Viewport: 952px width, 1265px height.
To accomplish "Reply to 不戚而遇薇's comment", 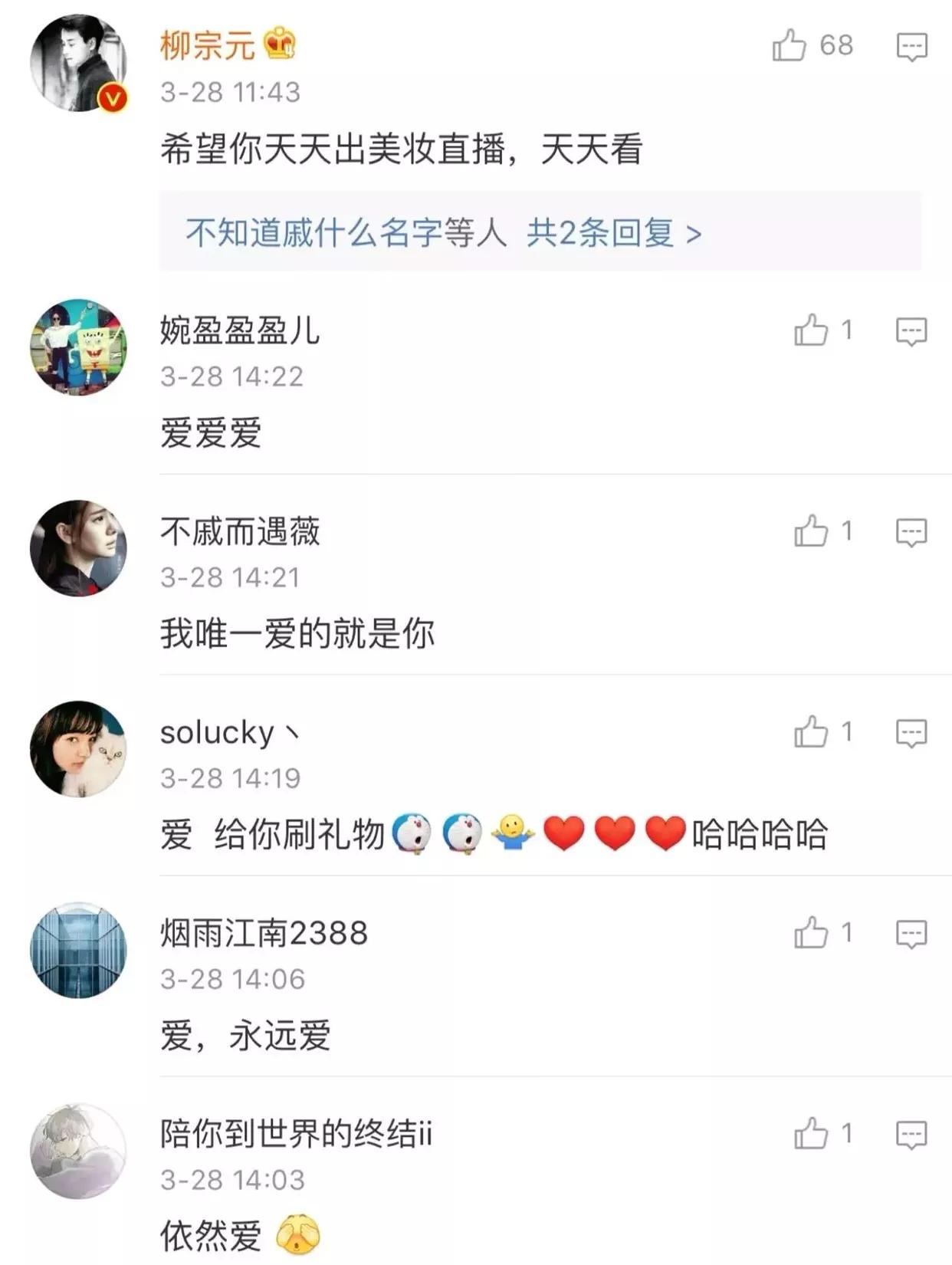I will point(911,533).
